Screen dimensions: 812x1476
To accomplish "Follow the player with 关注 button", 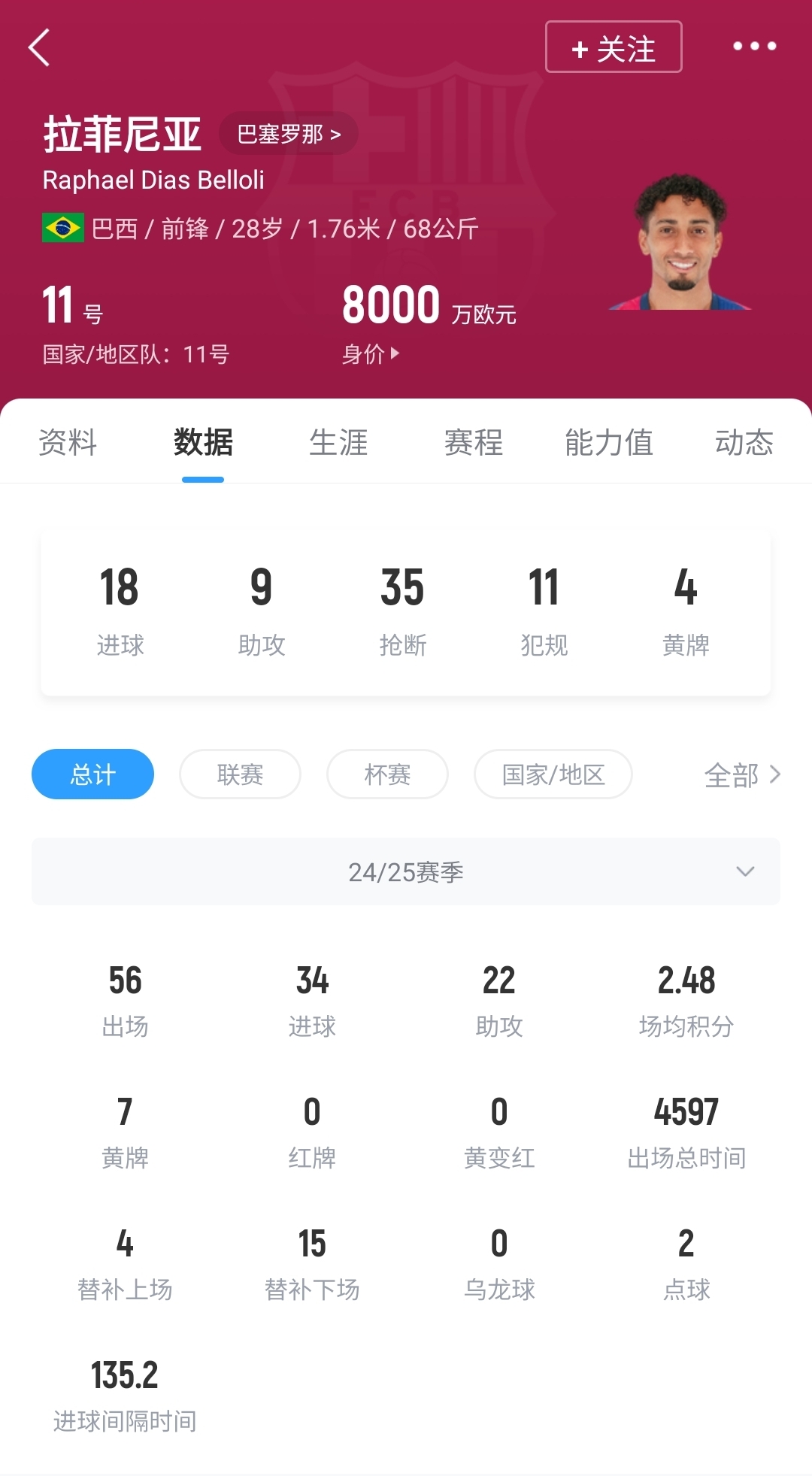I will [613, 47].
